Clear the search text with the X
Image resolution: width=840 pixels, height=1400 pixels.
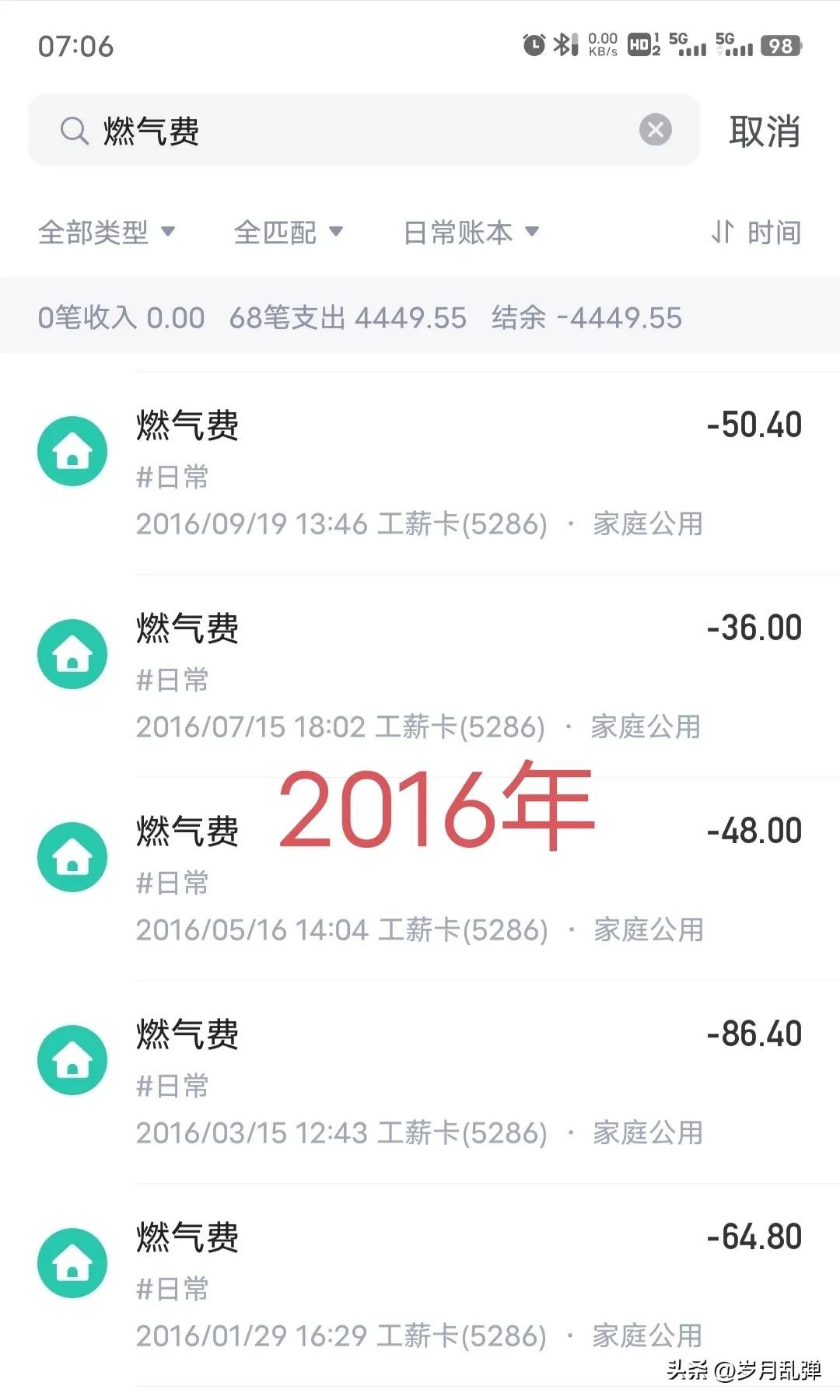(655, 130)
